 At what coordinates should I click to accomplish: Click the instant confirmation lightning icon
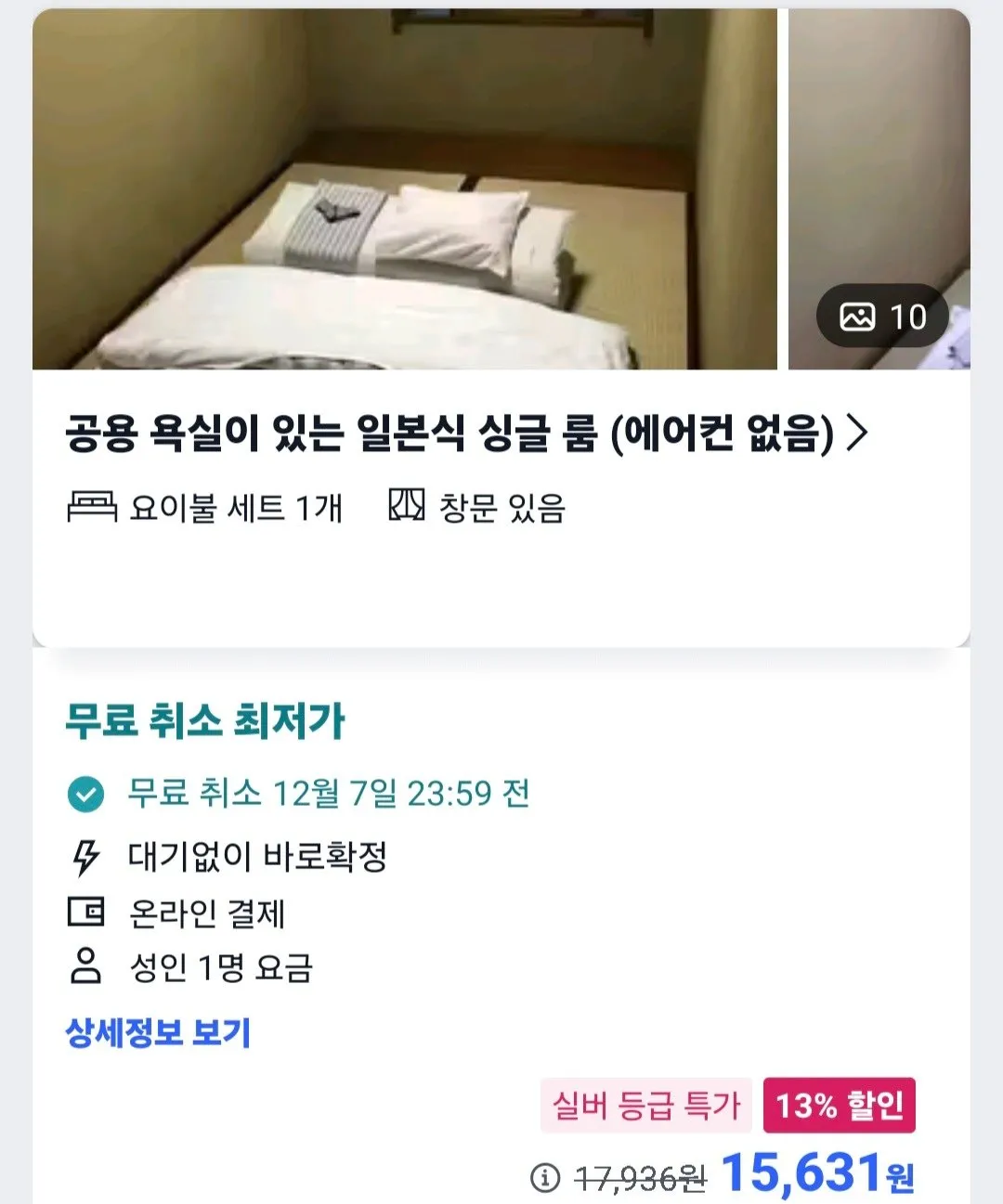pos(85,859)
